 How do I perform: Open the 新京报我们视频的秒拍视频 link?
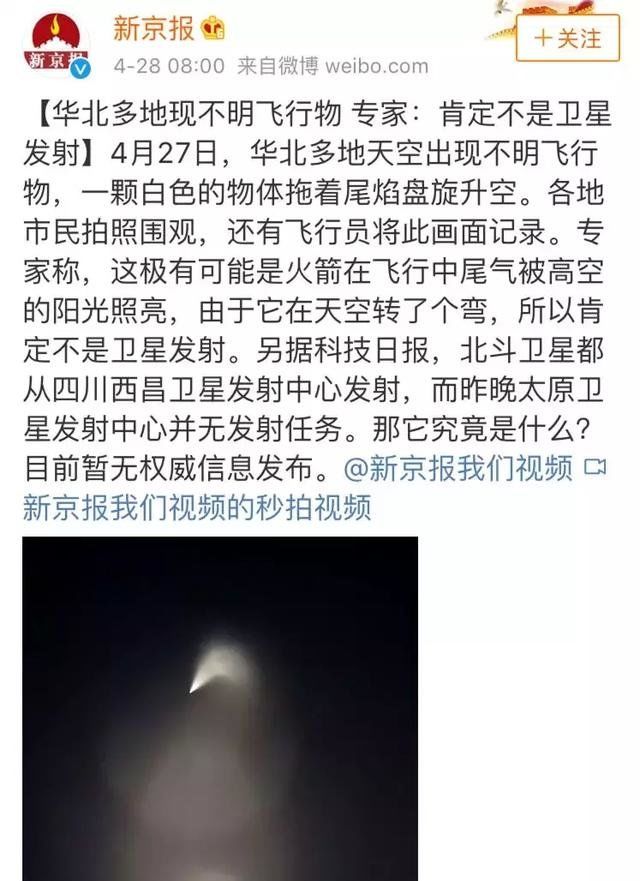tap(197, 508)
